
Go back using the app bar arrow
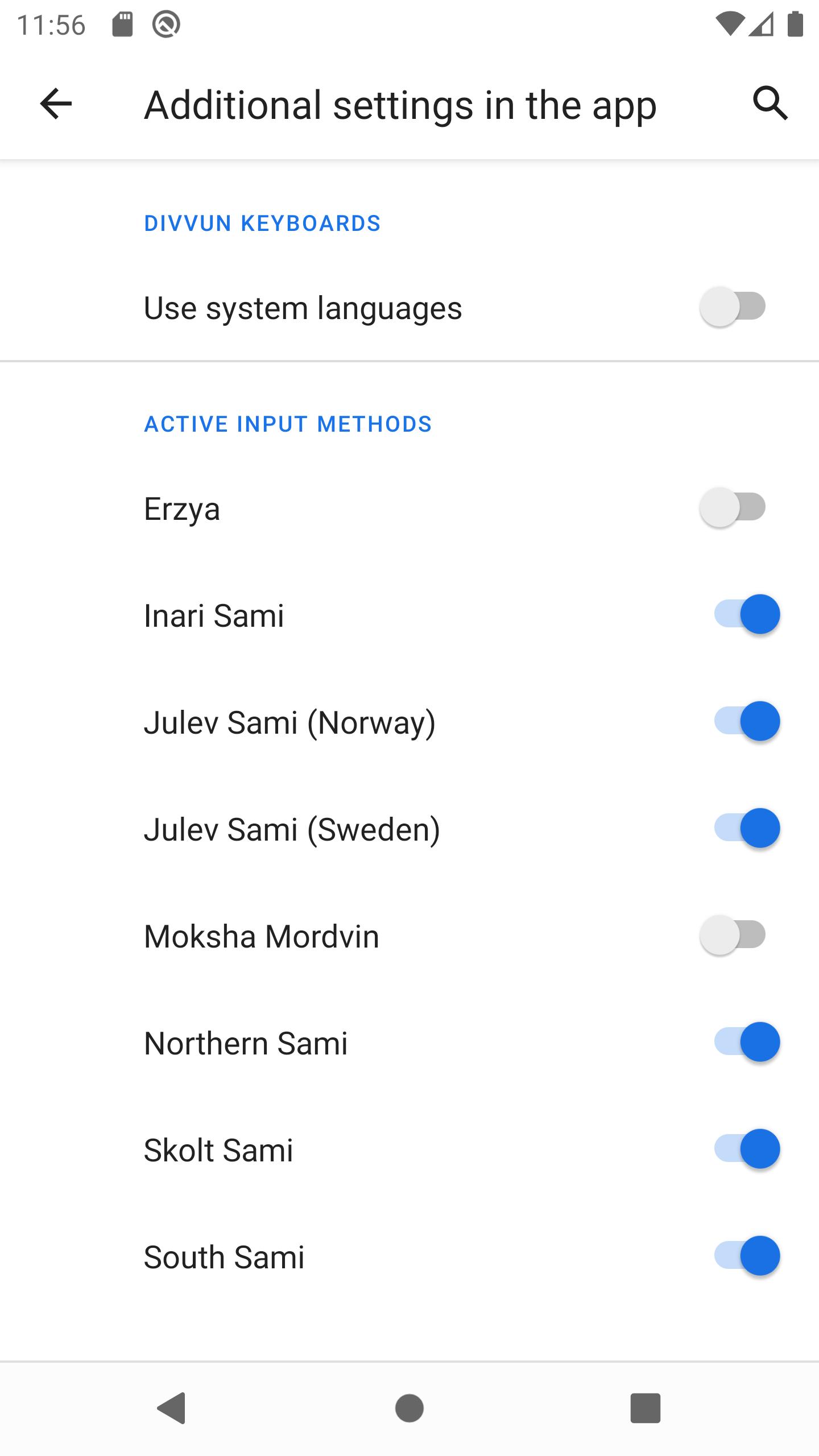(56, 104)
